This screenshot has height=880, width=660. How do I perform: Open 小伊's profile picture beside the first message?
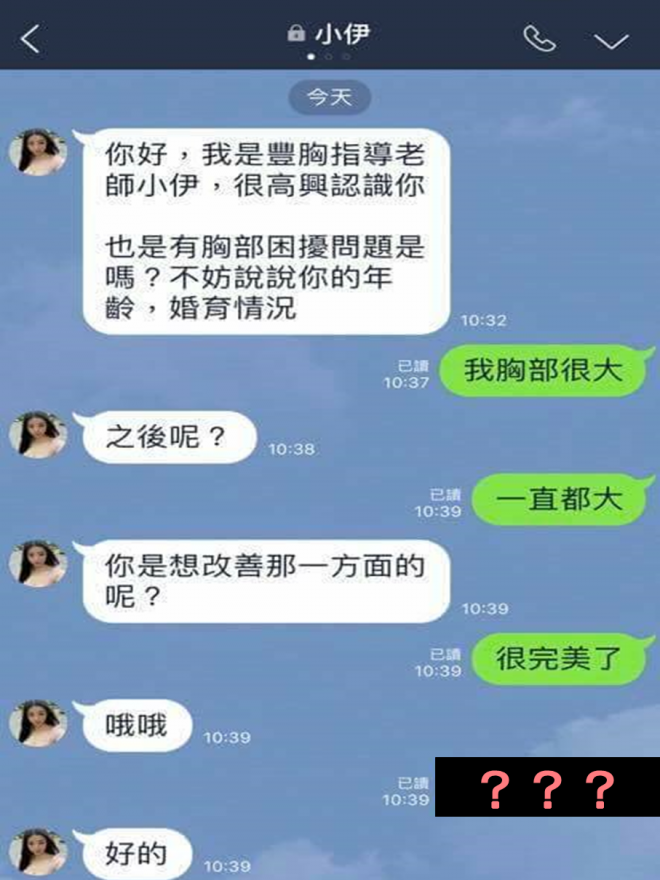(x=38, y=153)
